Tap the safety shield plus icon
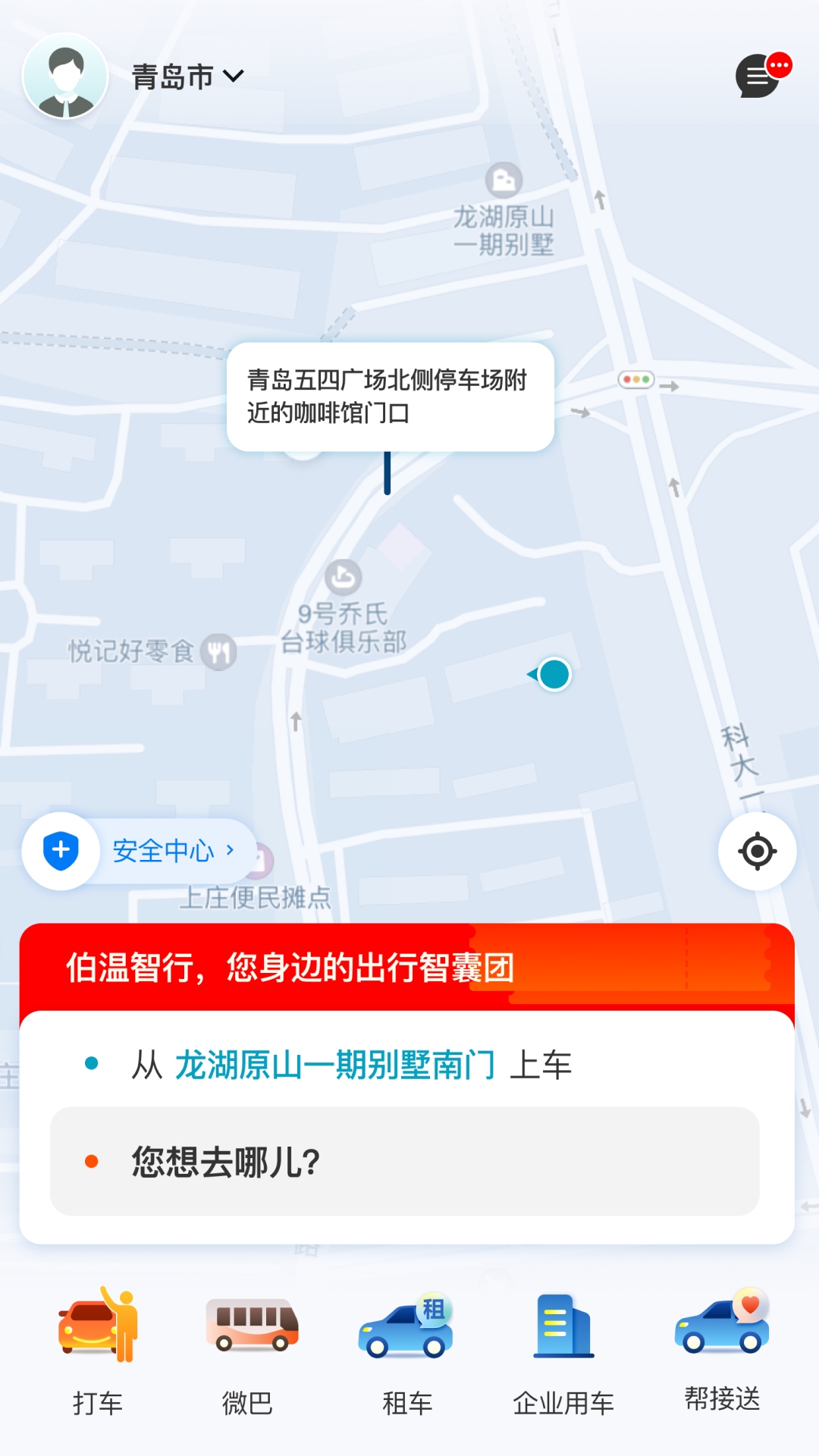Image resolution: width=819 pixels, height=1456 pixels. pyautogui.click(x=60, y=851)
